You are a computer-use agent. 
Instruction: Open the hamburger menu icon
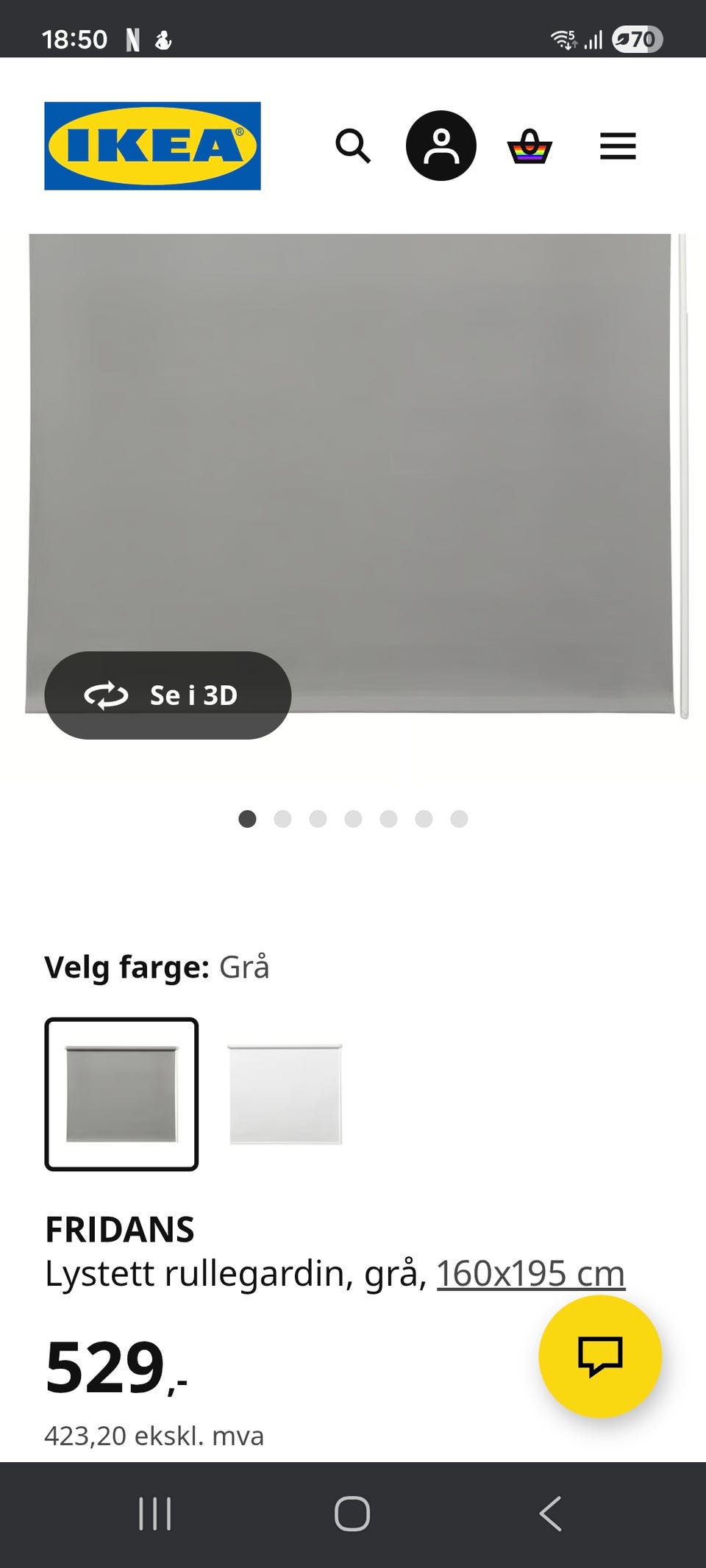tap(618, 146)
